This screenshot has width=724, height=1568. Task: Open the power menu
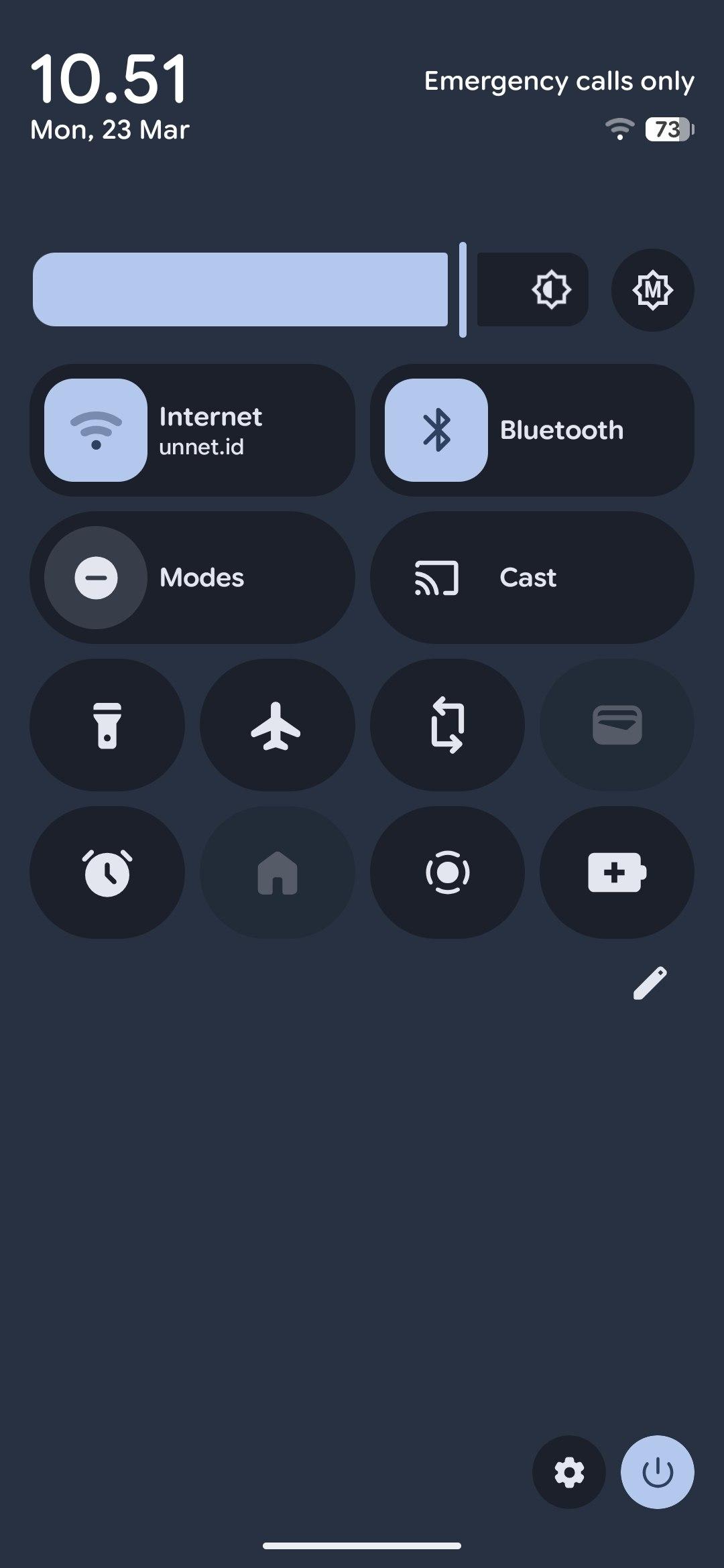[657, 1472]
